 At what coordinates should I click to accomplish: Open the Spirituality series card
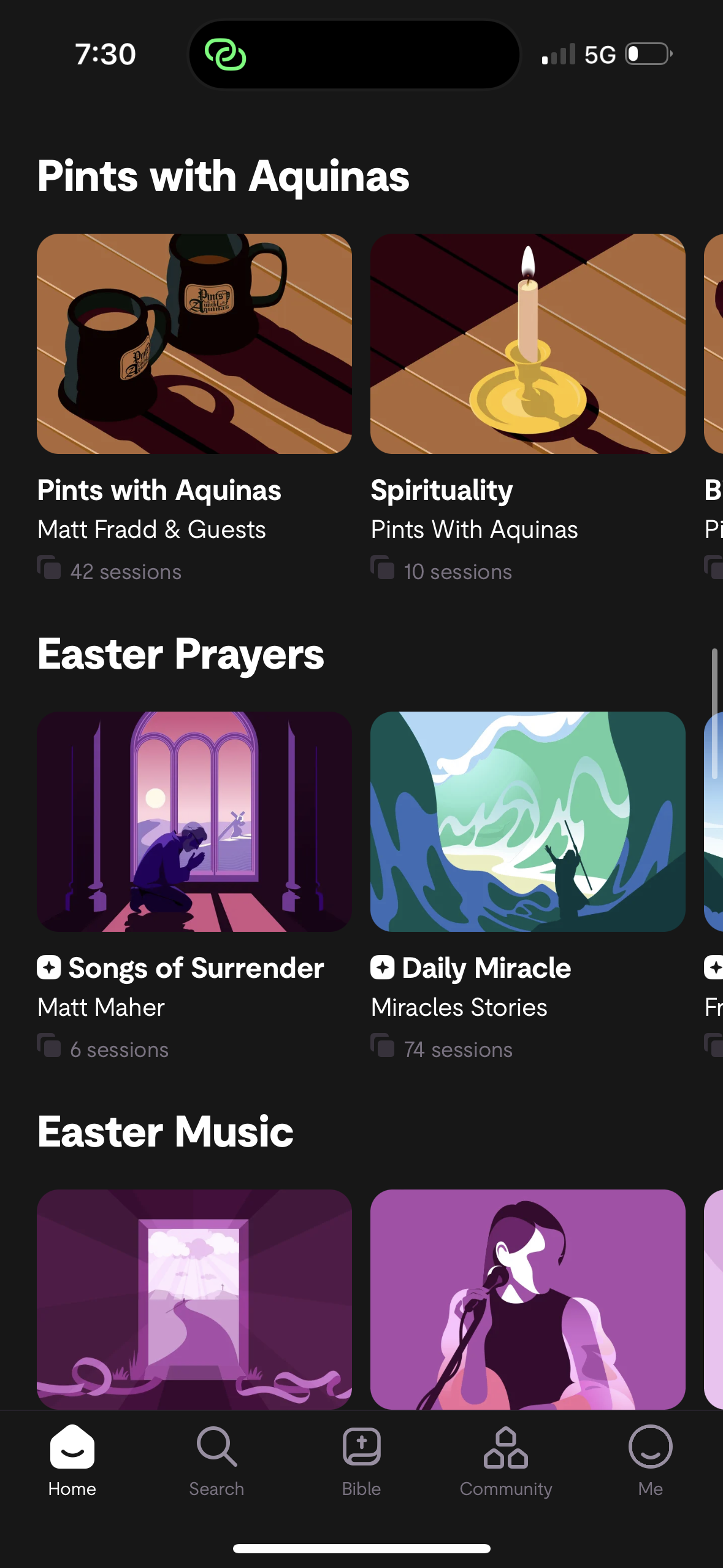coord(527,344)
